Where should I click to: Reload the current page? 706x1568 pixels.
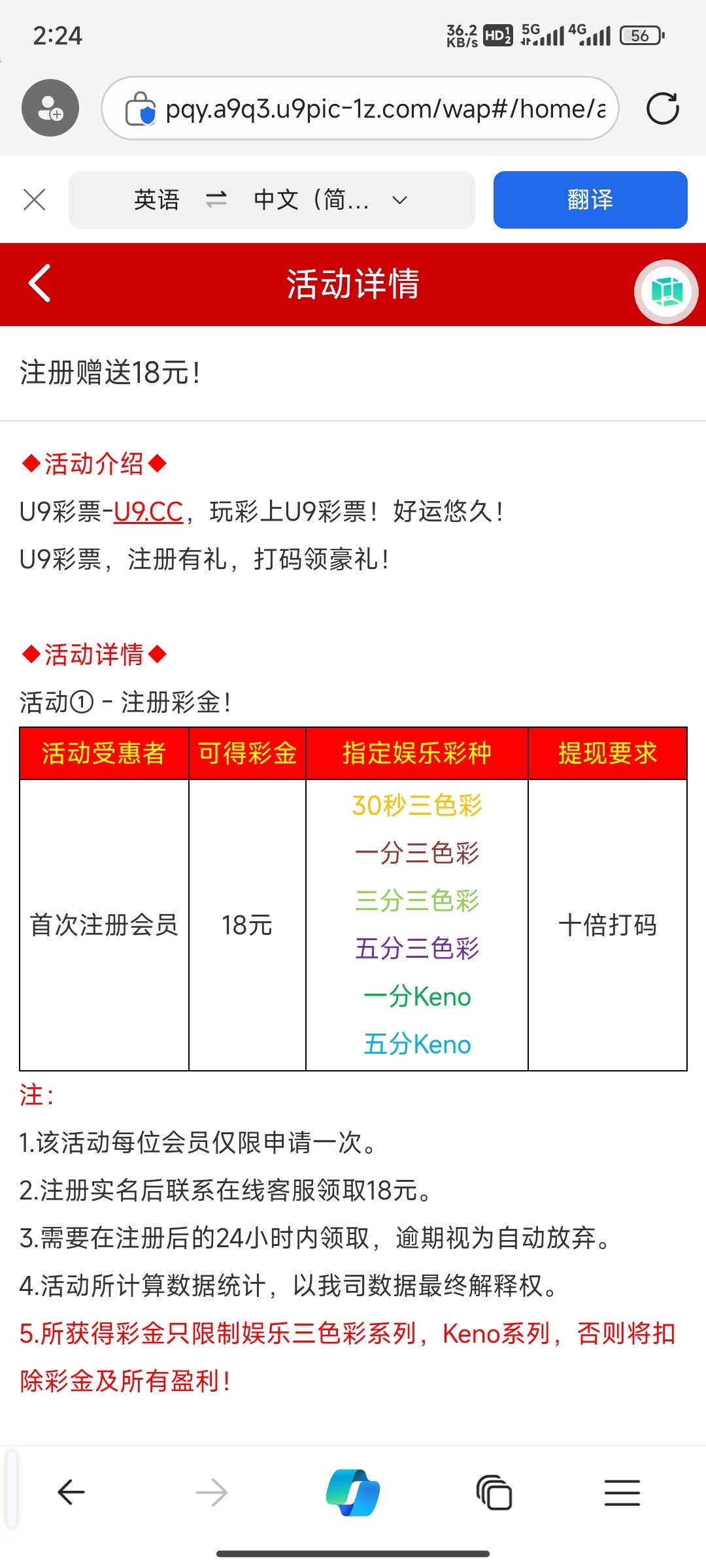pyautogui.click(x=662, y=108)
